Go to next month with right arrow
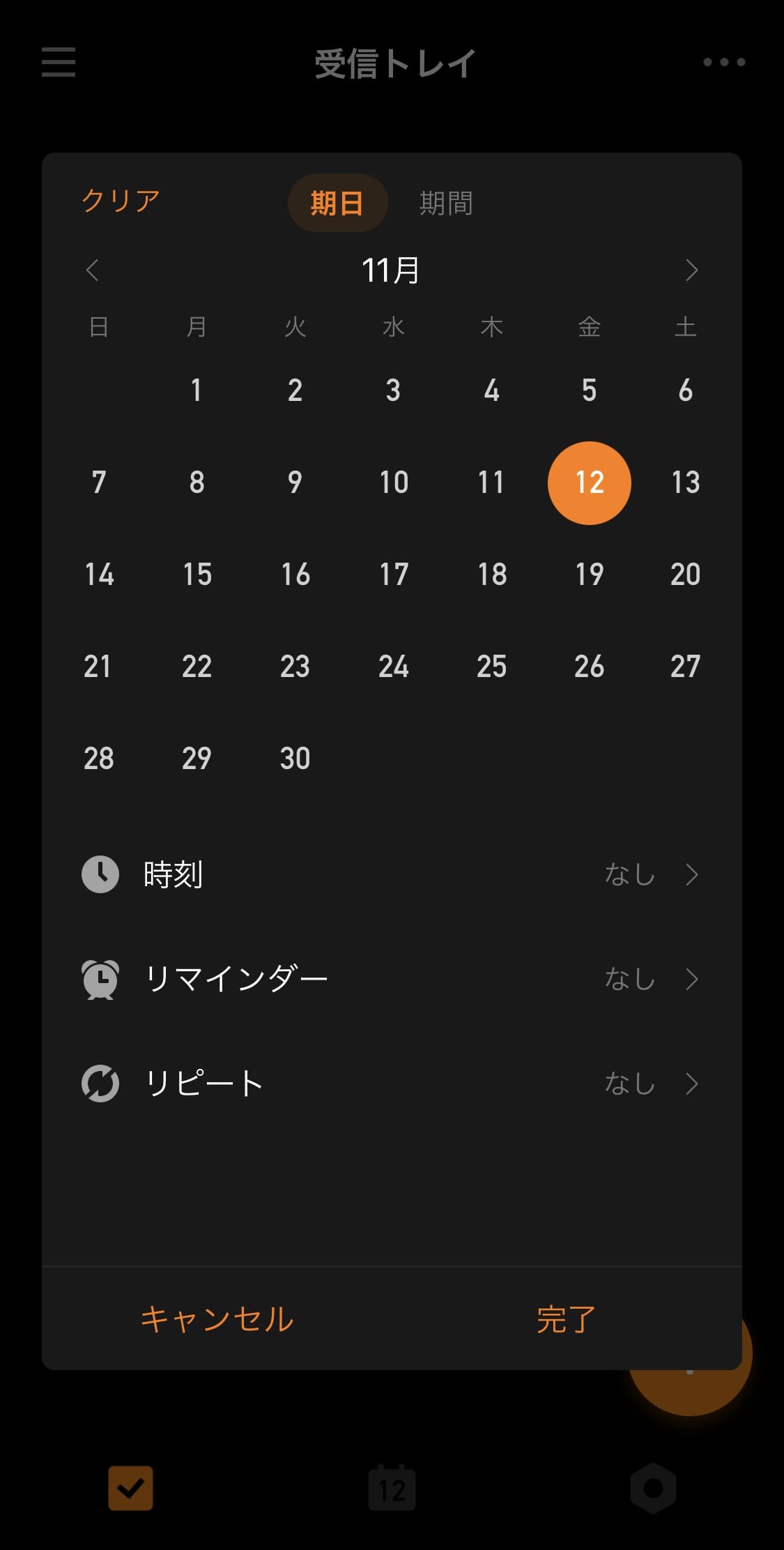Viewport: 784px width, 1550px height. (691, 271)
